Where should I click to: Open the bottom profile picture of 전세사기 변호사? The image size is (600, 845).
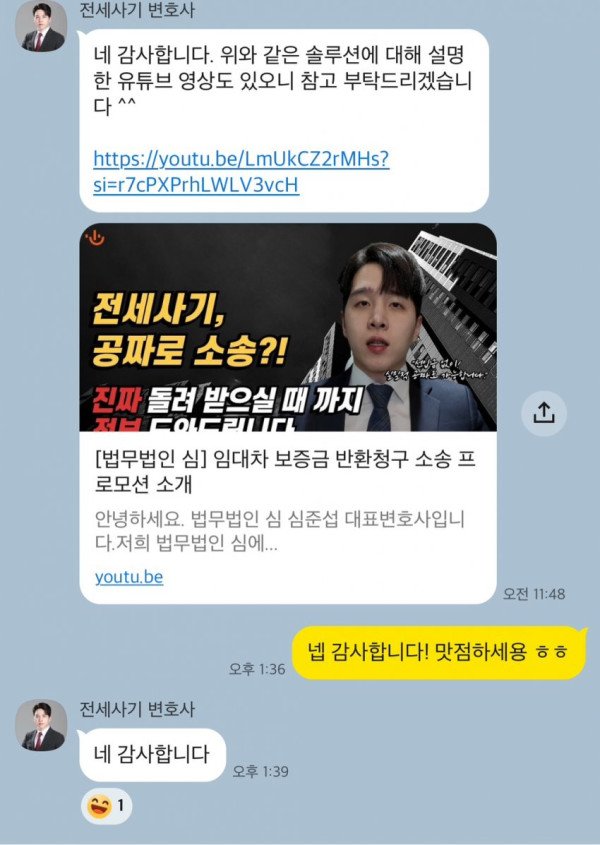42,726
